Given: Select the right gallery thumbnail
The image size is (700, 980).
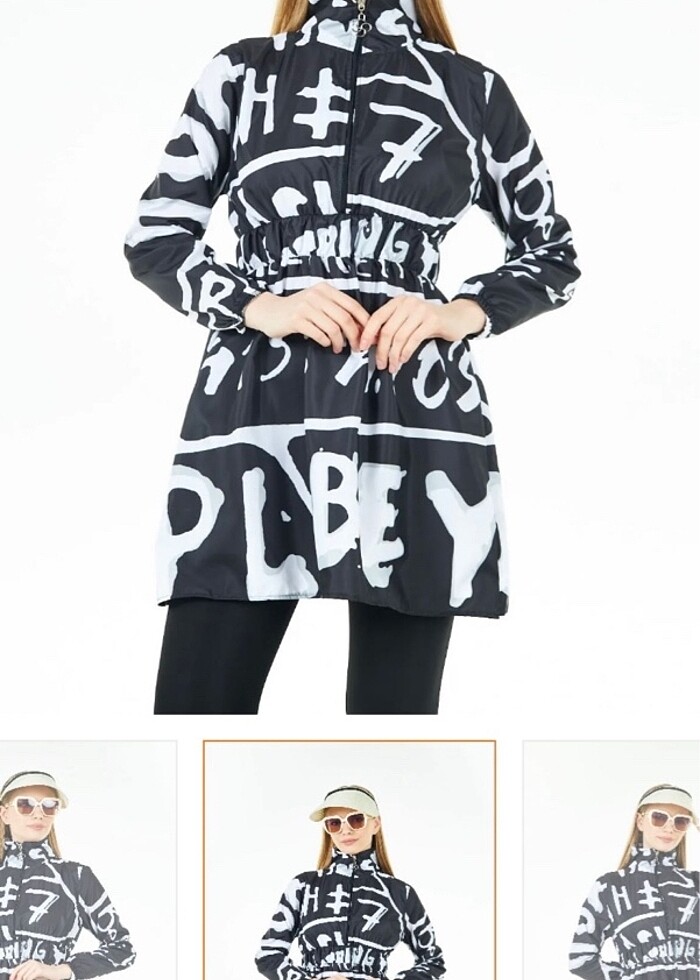Looking at the screenshot, I should [x=612, y=860].
